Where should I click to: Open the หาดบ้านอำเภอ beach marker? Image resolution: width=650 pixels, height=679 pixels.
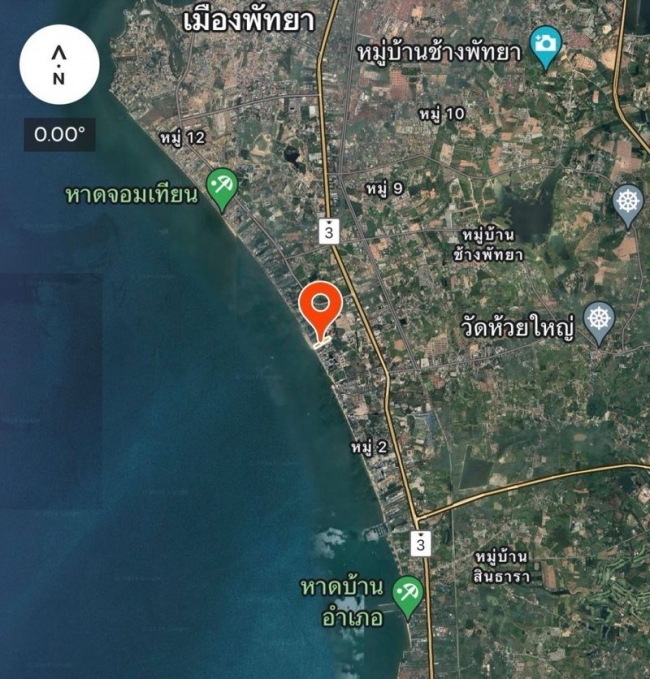tap(407, 594)
